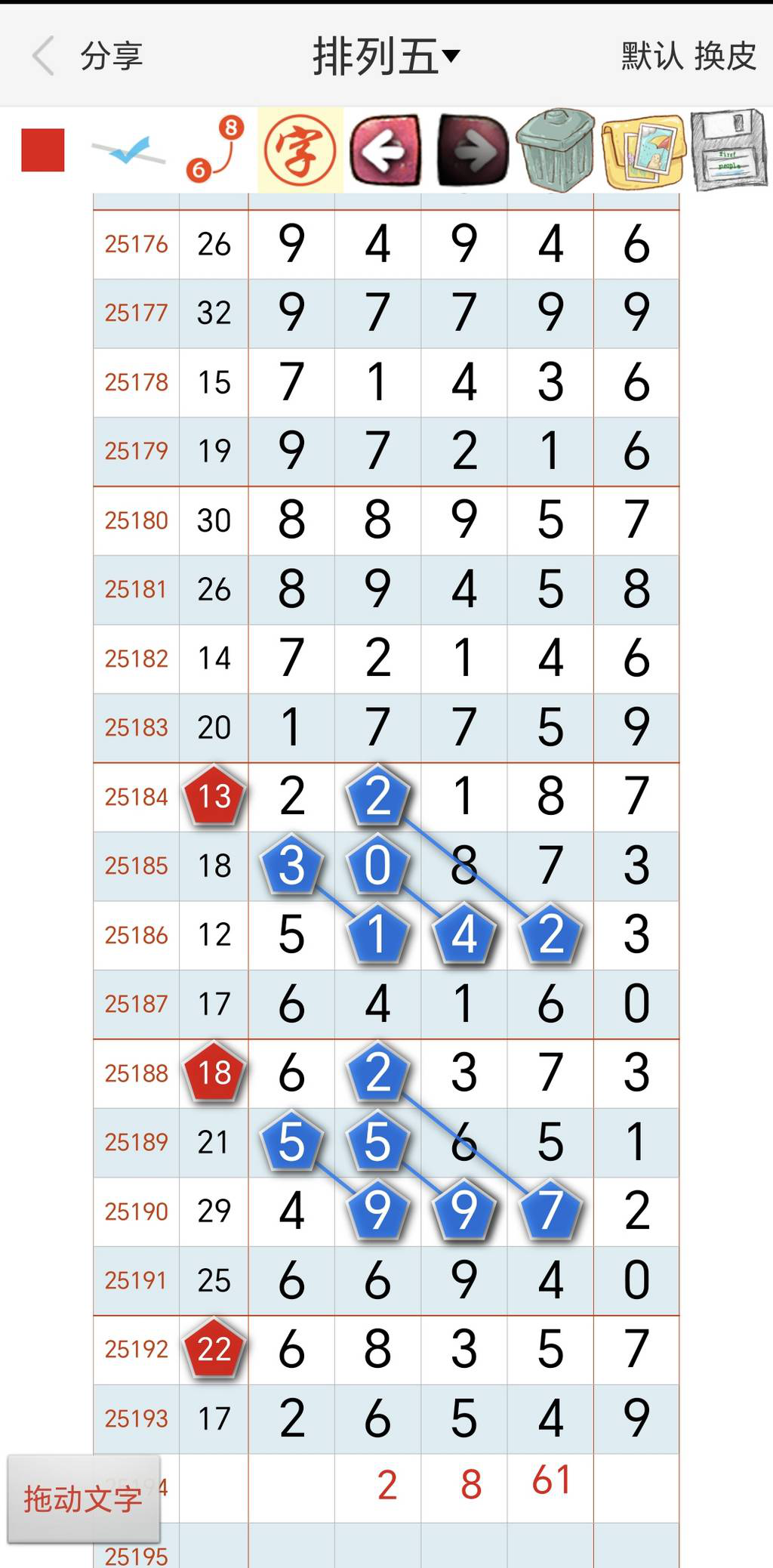Click the left arrow undo icon
The height and width of the screenshot is (1568, 773).
click(386, 150)
